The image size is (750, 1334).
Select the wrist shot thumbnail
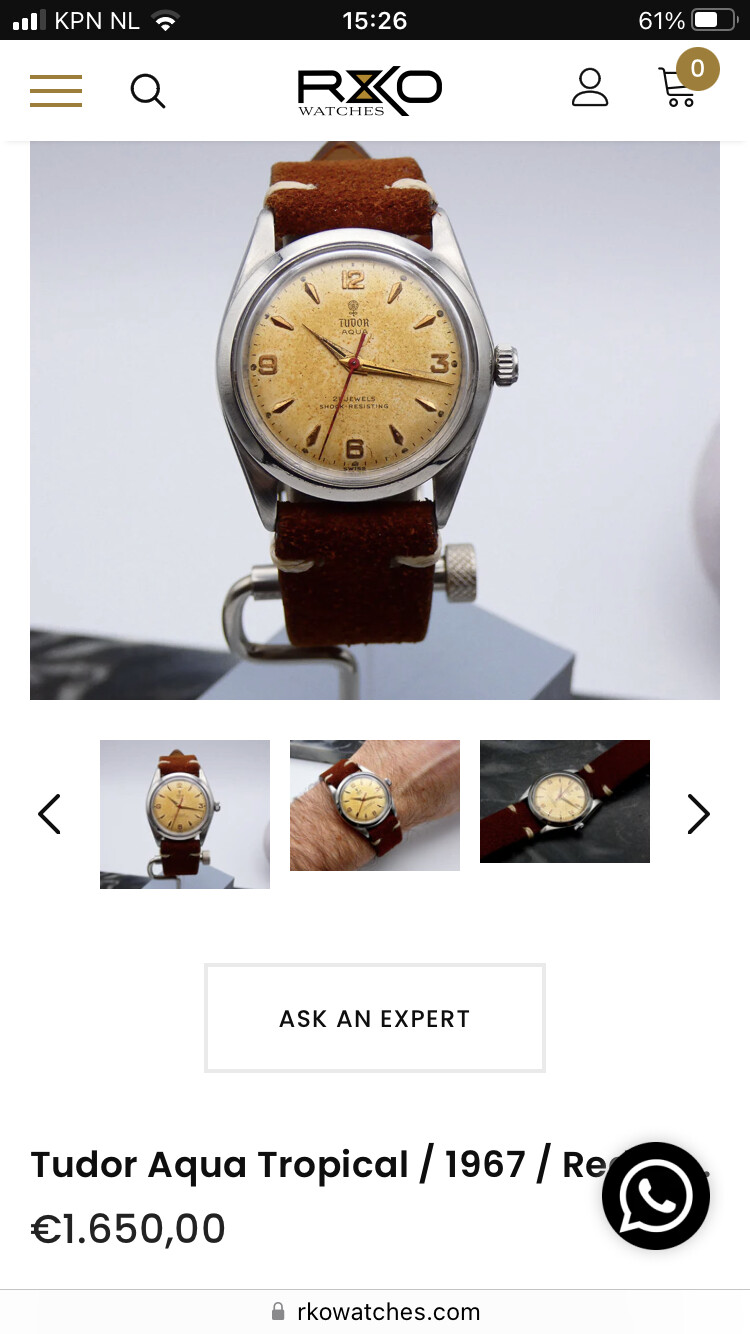coord(375,805)
